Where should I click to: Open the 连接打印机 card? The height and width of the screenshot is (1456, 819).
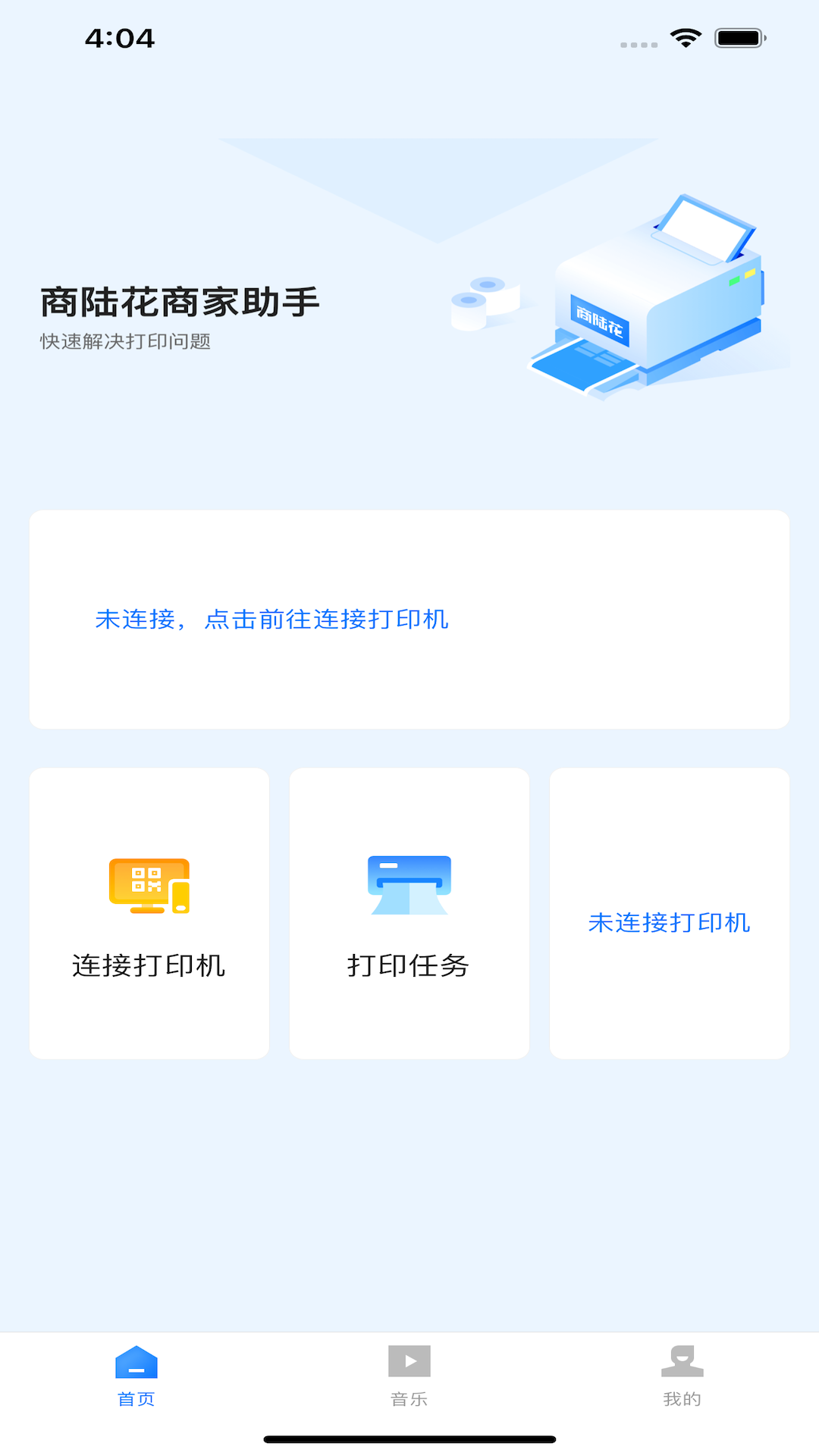(x=149, y=913)
